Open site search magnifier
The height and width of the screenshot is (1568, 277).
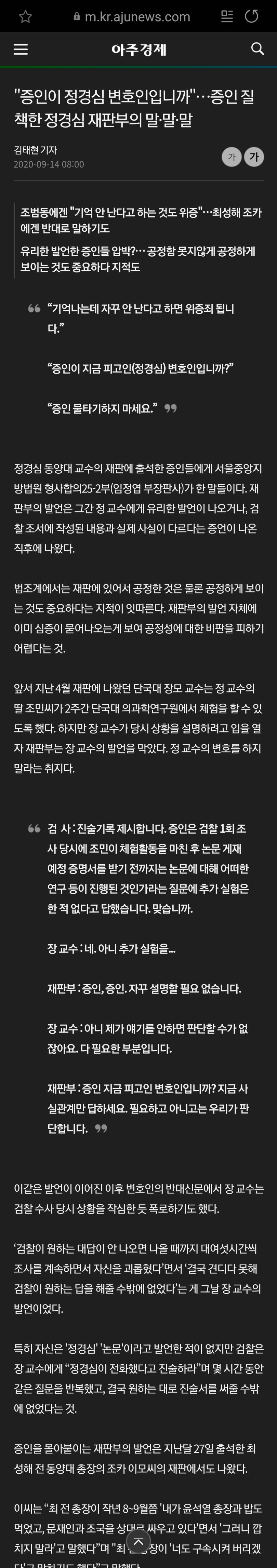(x=258, y=49)
